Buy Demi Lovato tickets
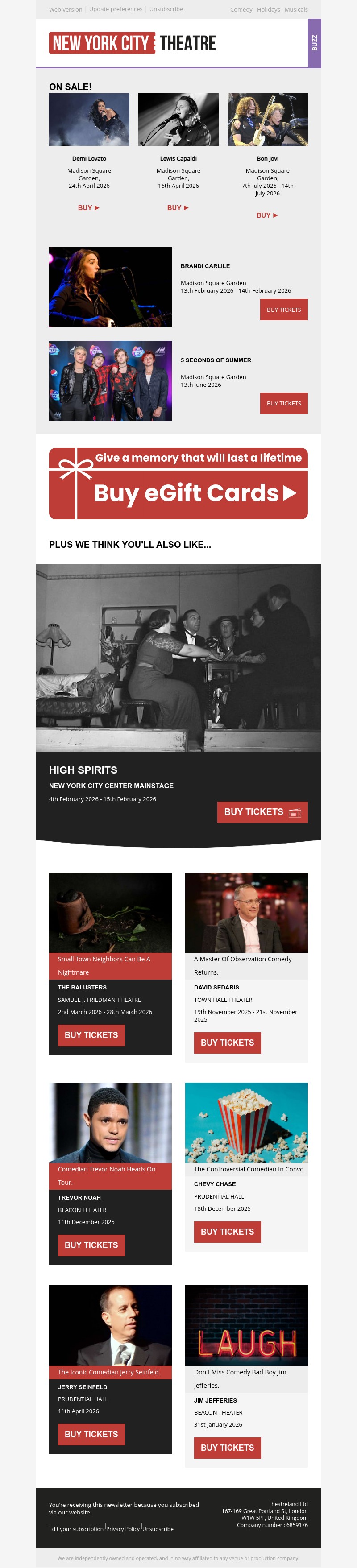Screen dimensions: 357x1568 tap(88, 207)
